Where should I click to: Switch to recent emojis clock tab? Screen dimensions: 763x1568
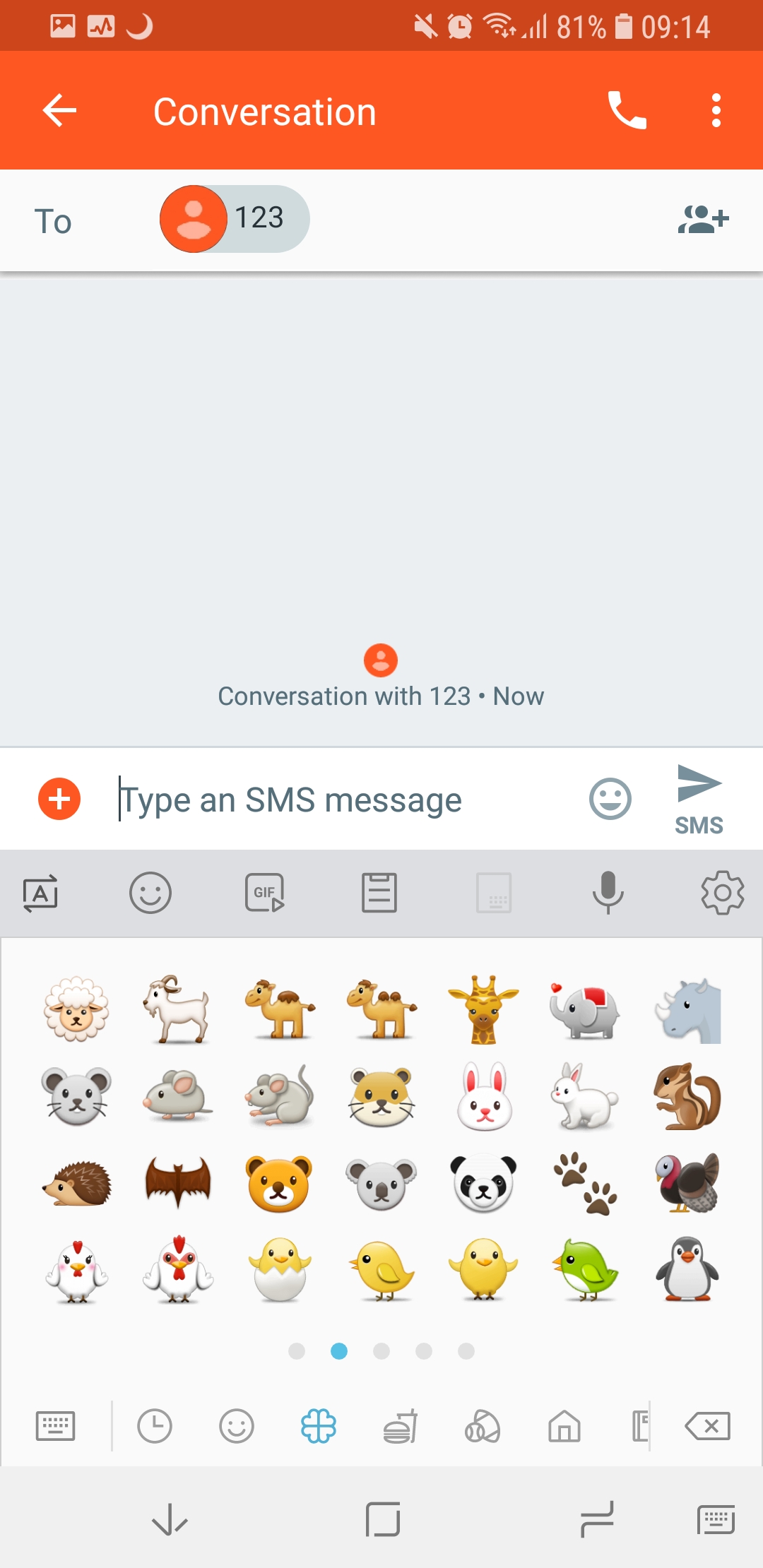pyautogui.click(x=155, y=1426)
